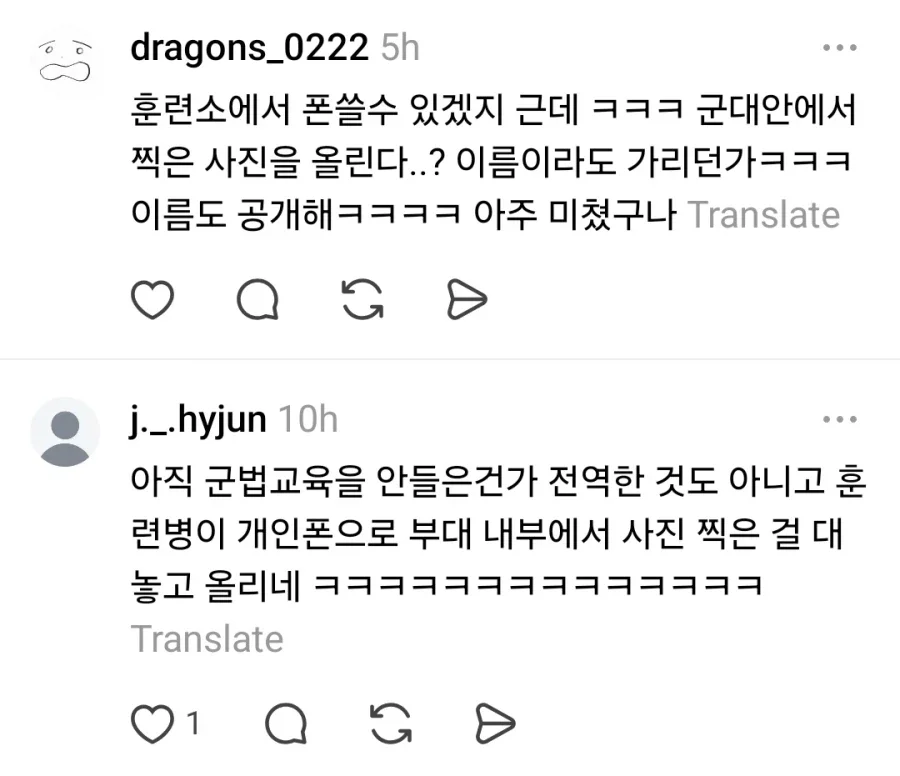
Task: Translate the comment from dragons_0222
Action: coord(765,215)
